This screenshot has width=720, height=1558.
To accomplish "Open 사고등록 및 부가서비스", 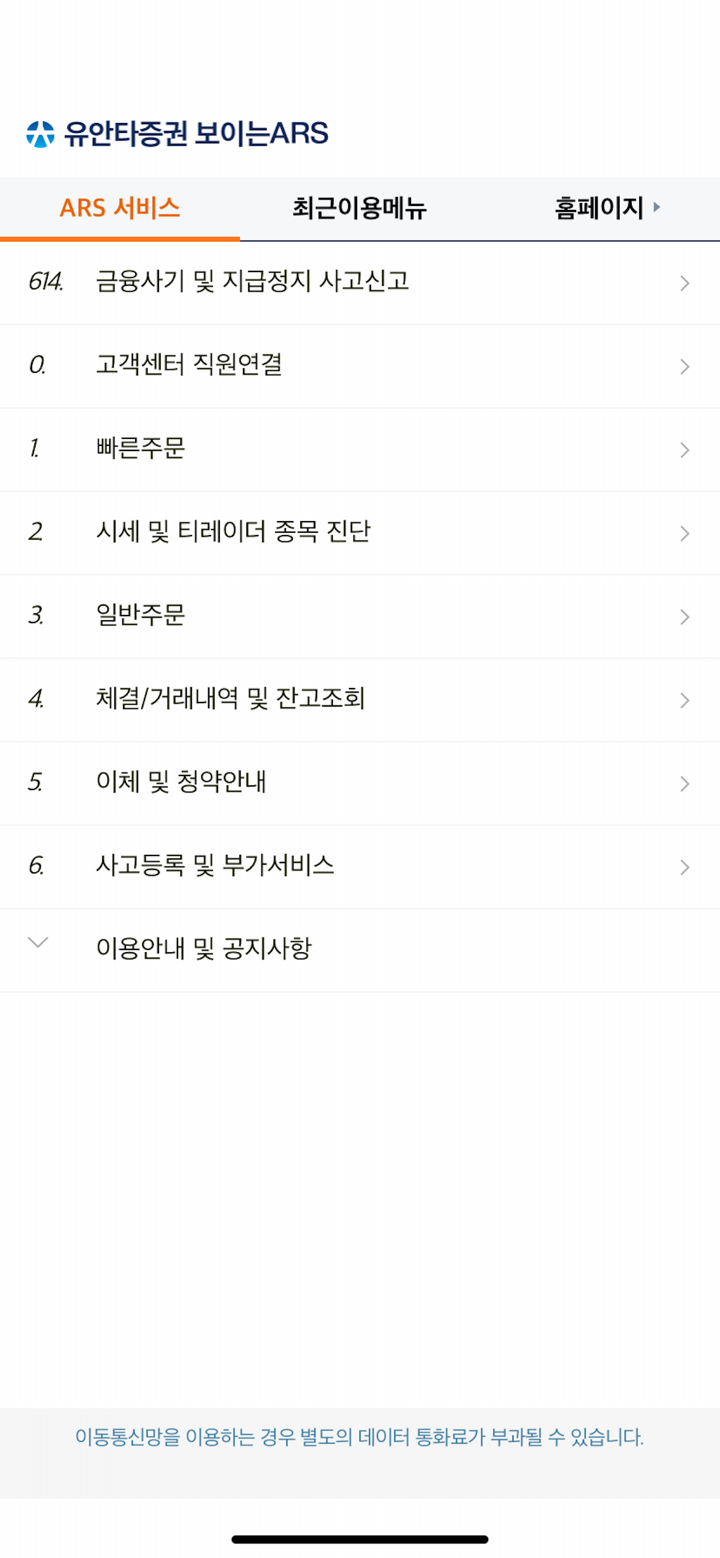I will click(360, 866).
